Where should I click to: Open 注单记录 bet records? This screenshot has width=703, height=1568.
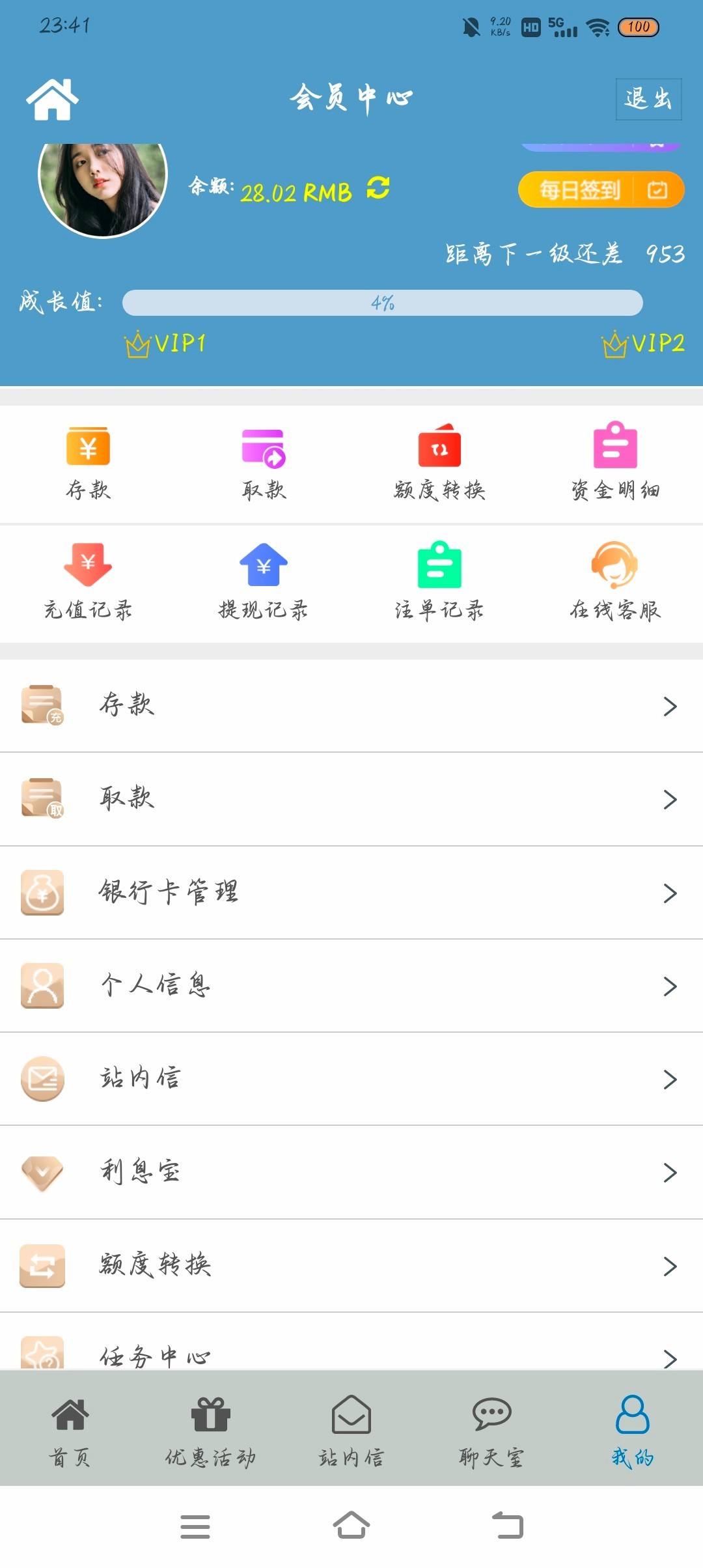point(439,581)
